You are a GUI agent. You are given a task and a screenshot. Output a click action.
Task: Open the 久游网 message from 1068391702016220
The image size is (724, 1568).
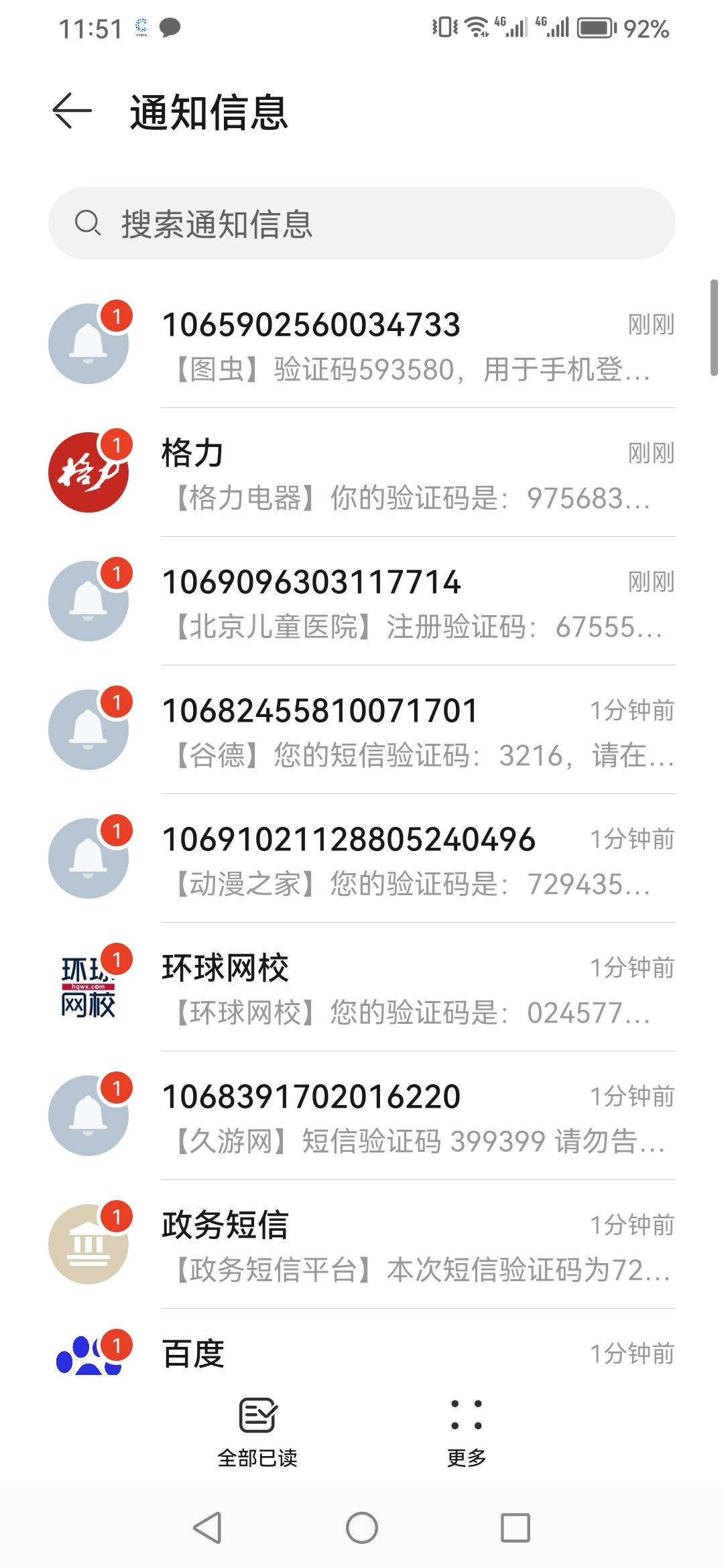click(362, 1116)
